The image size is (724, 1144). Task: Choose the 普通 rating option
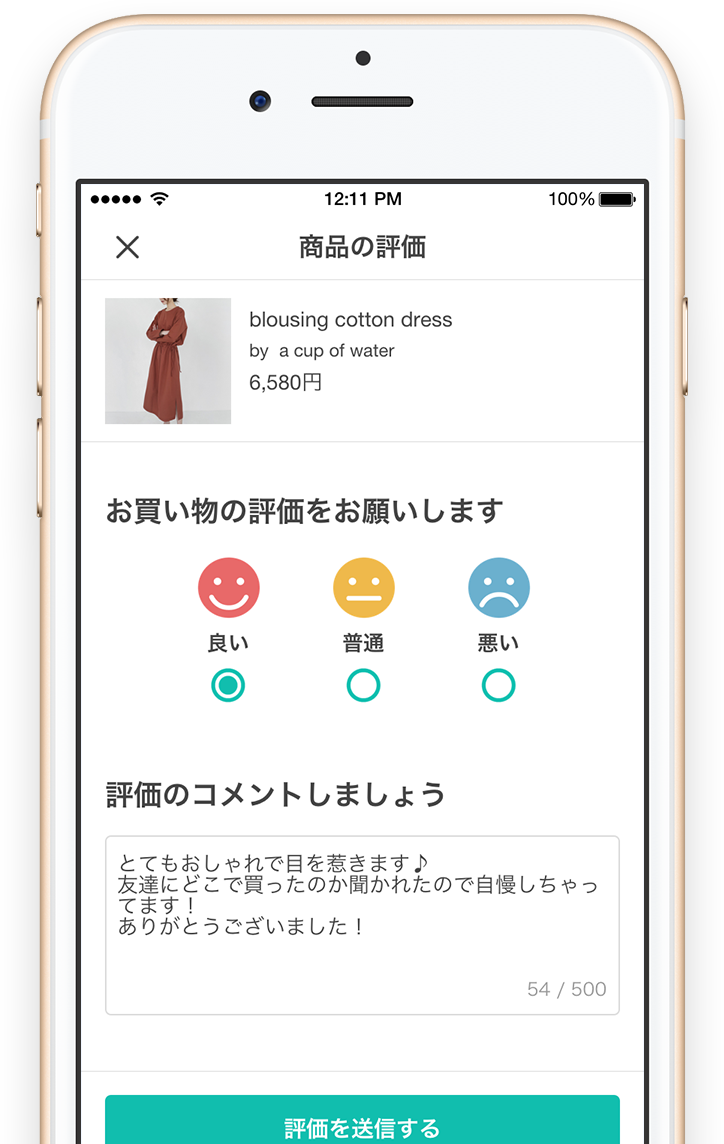click(x=363, y=686)
